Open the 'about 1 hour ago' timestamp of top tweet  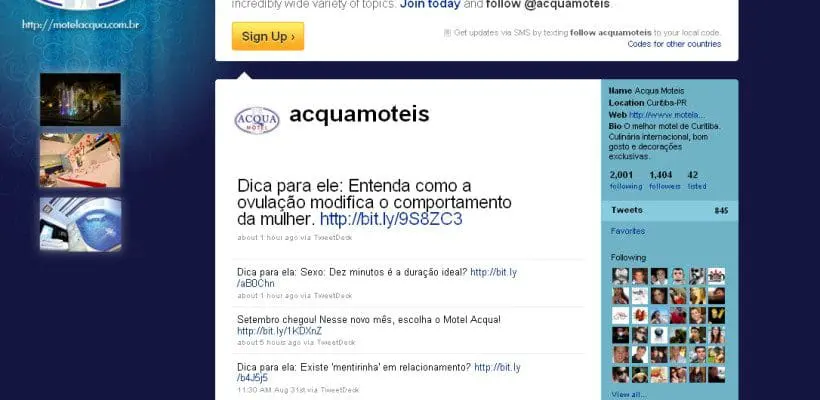pyautogui.click(x=266, y=238)
